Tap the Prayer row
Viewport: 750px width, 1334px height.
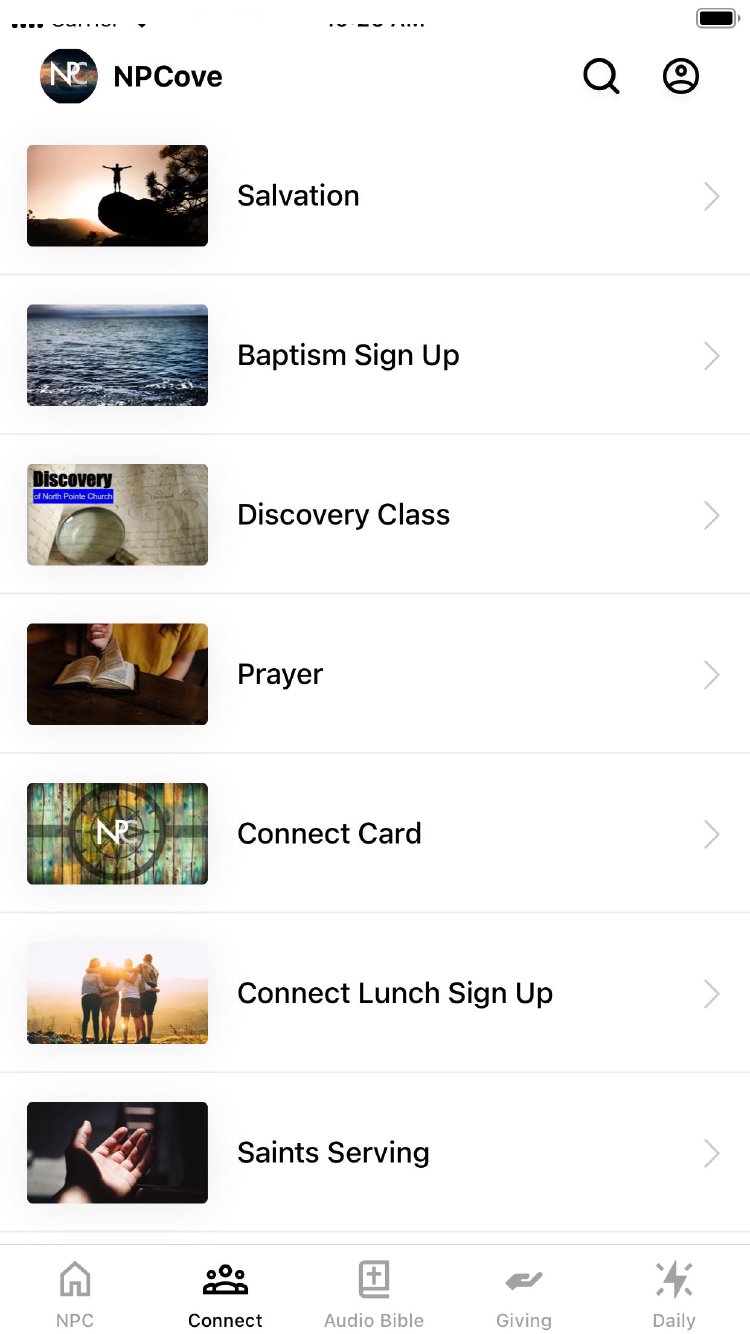pos(374,674)
